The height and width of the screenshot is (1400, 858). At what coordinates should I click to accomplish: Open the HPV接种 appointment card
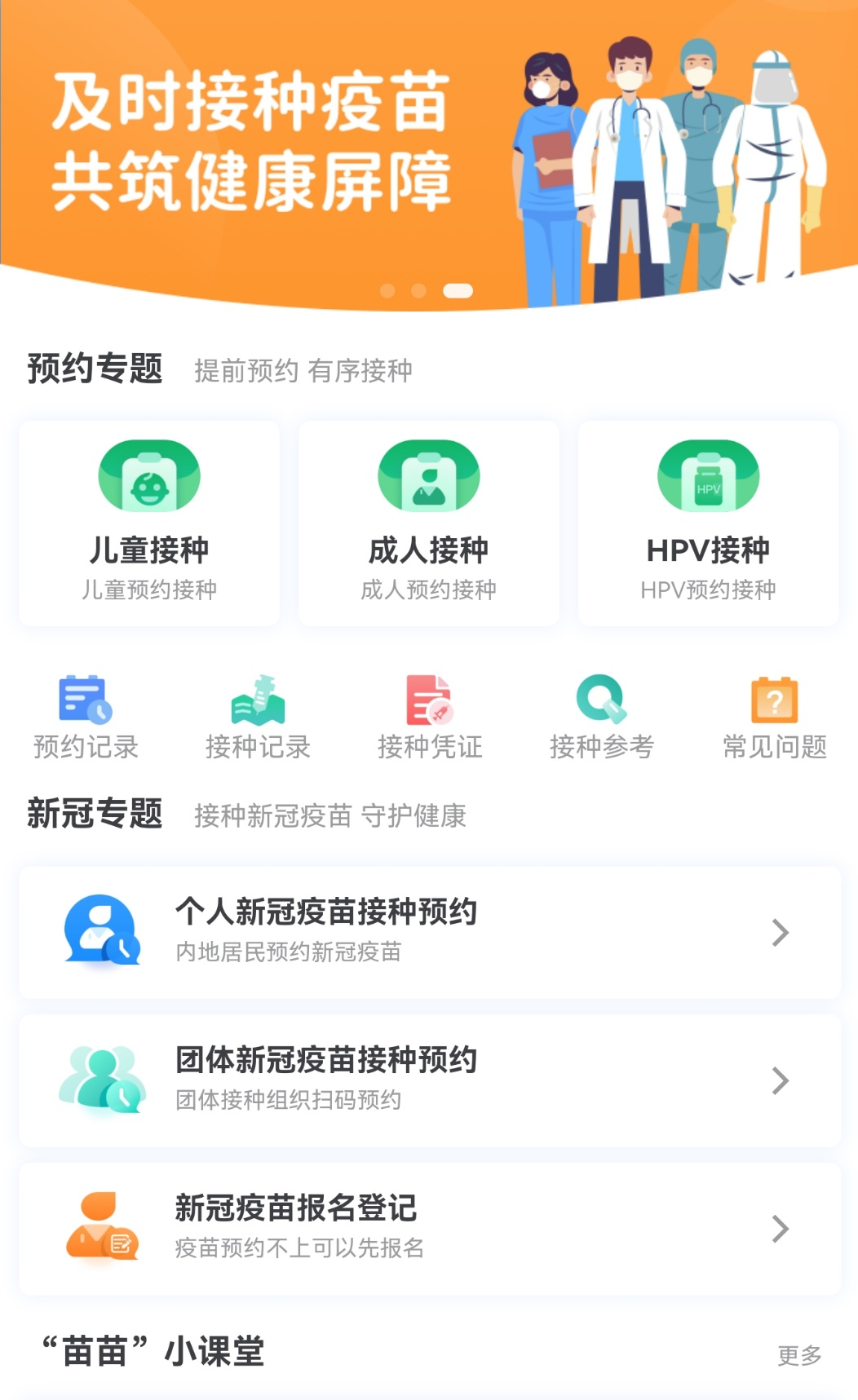pyautogui.click(x=708, y=523)
